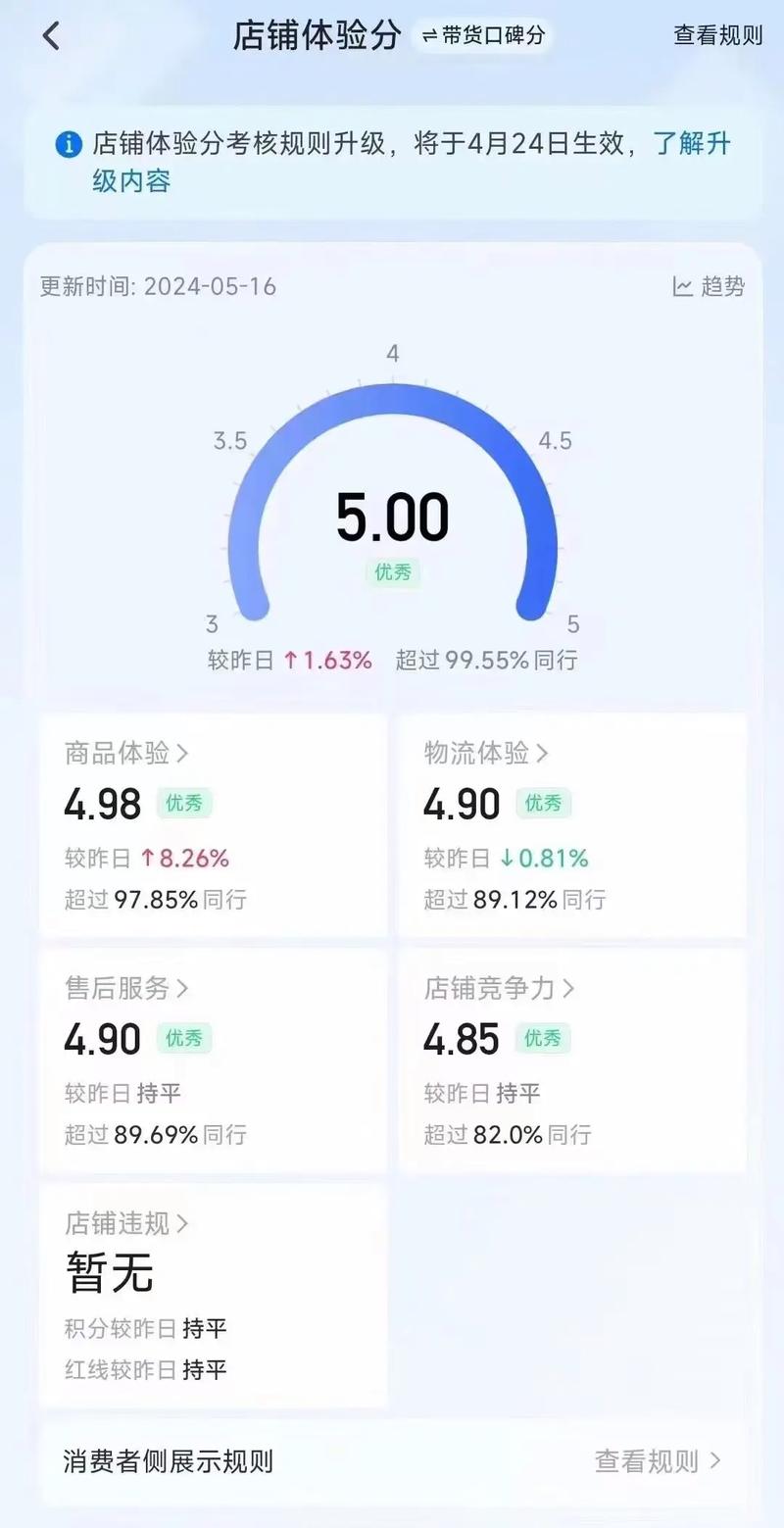
Task: Open the 商品体验 score card
Action: [125, 754]
